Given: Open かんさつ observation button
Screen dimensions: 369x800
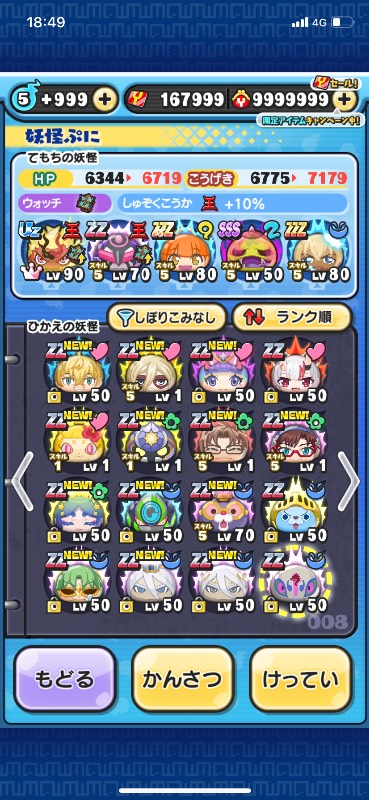Looking at the screenshot, I should 183,679.
